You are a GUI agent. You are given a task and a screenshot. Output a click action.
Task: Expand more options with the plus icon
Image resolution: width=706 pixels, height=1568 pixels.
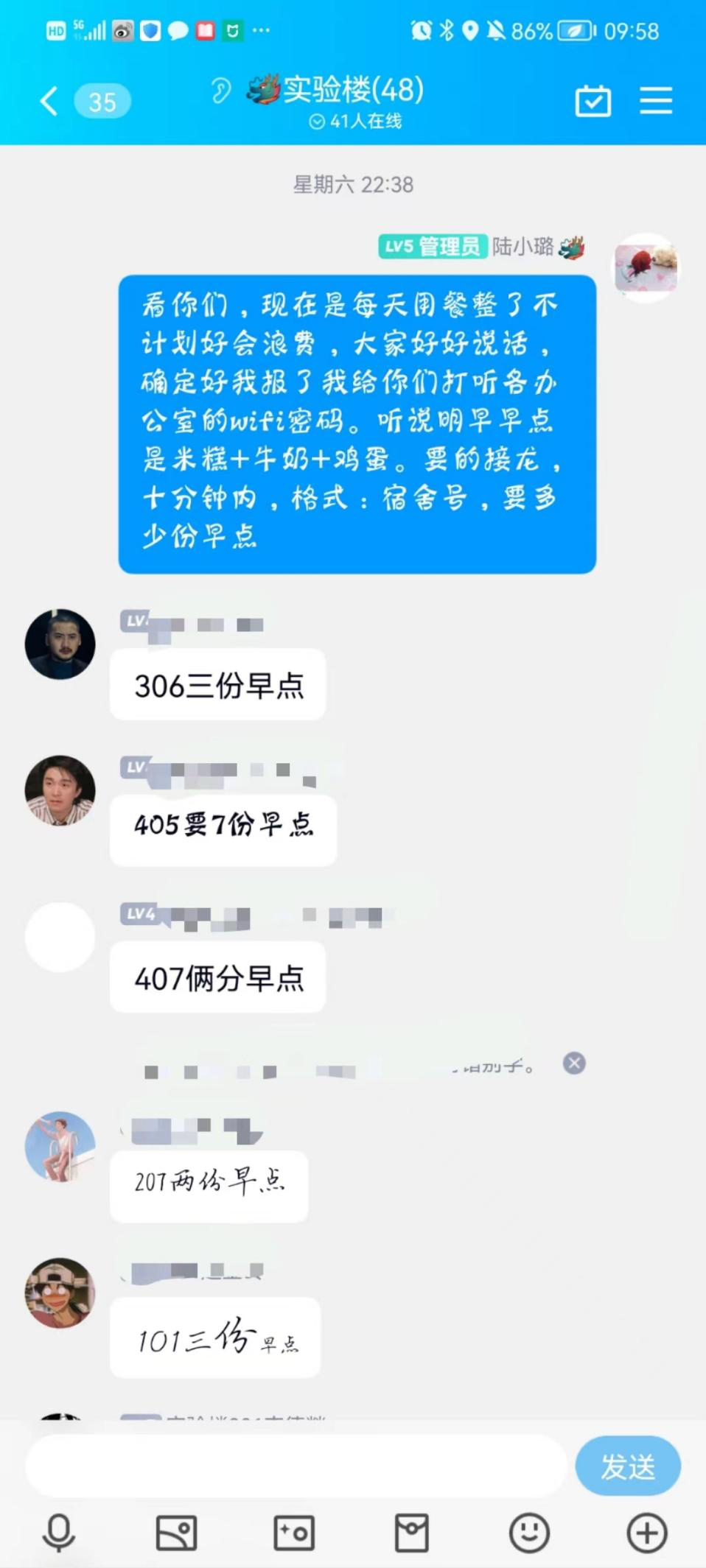pos(647,1533)
